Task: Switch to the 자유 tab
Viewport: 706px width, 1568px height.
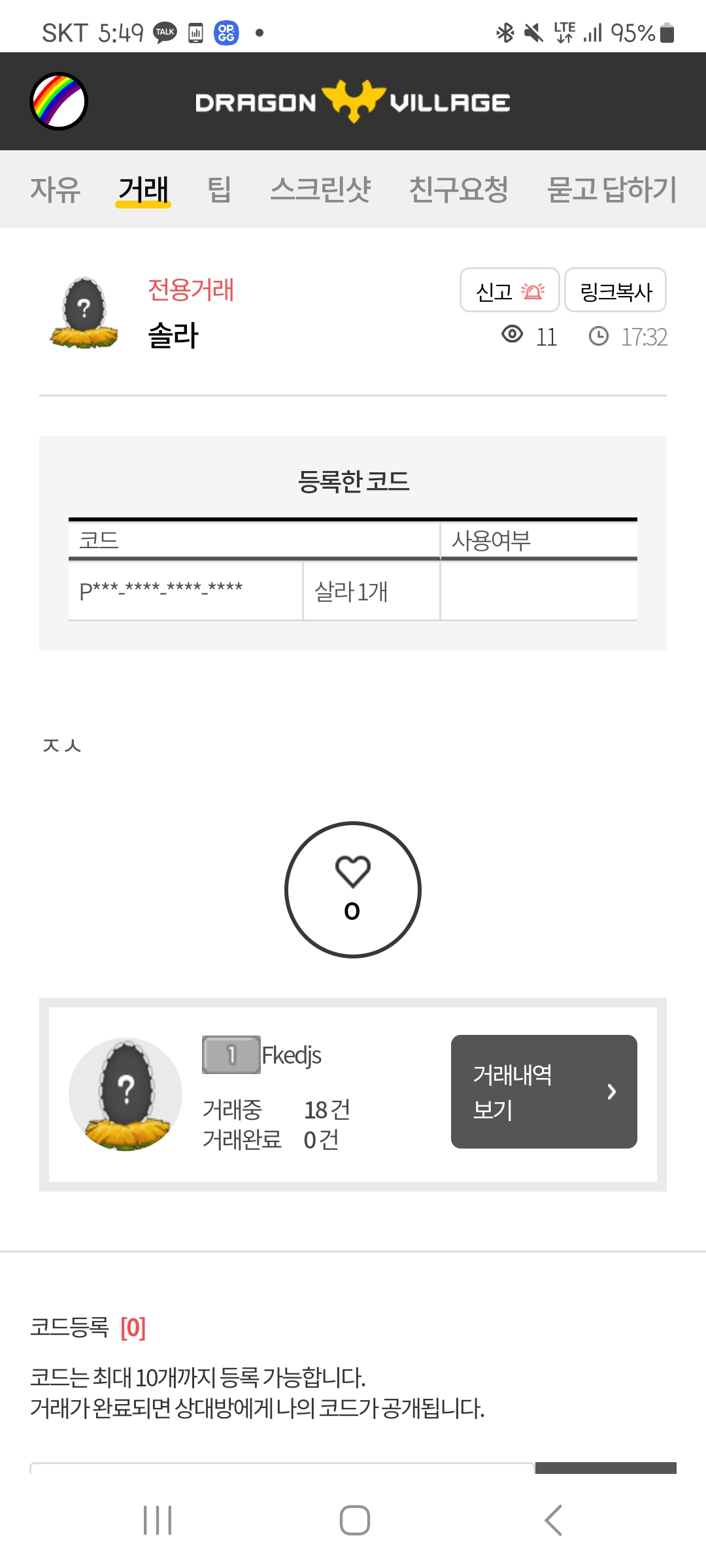Action: click(56, 189)
